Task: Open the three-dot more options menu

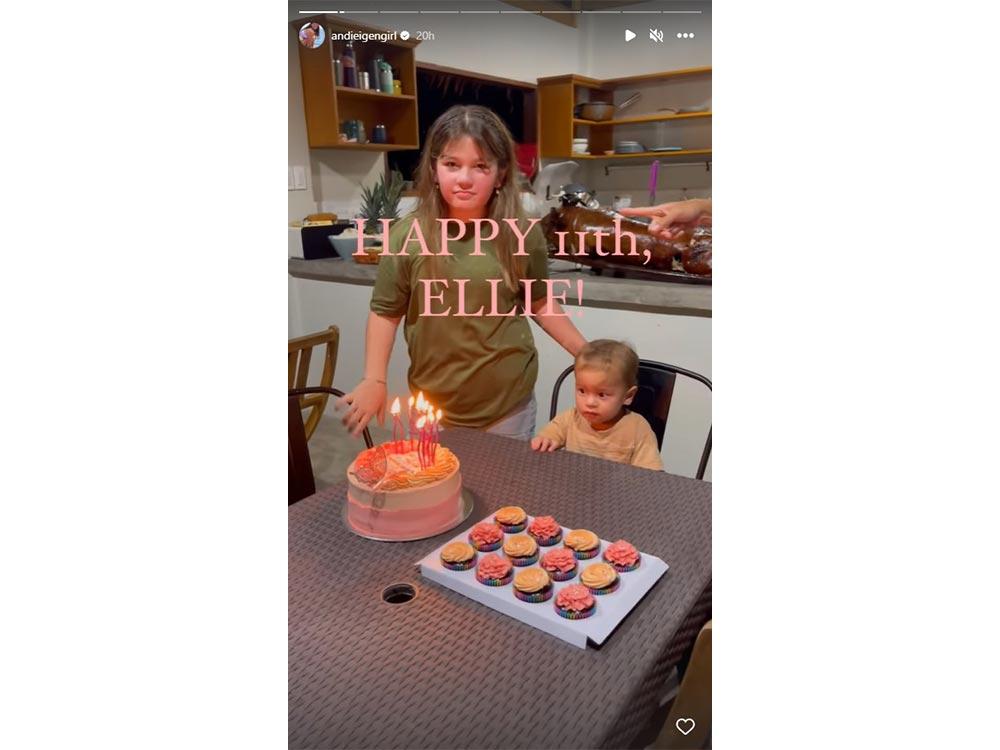Action: (685, 35)
